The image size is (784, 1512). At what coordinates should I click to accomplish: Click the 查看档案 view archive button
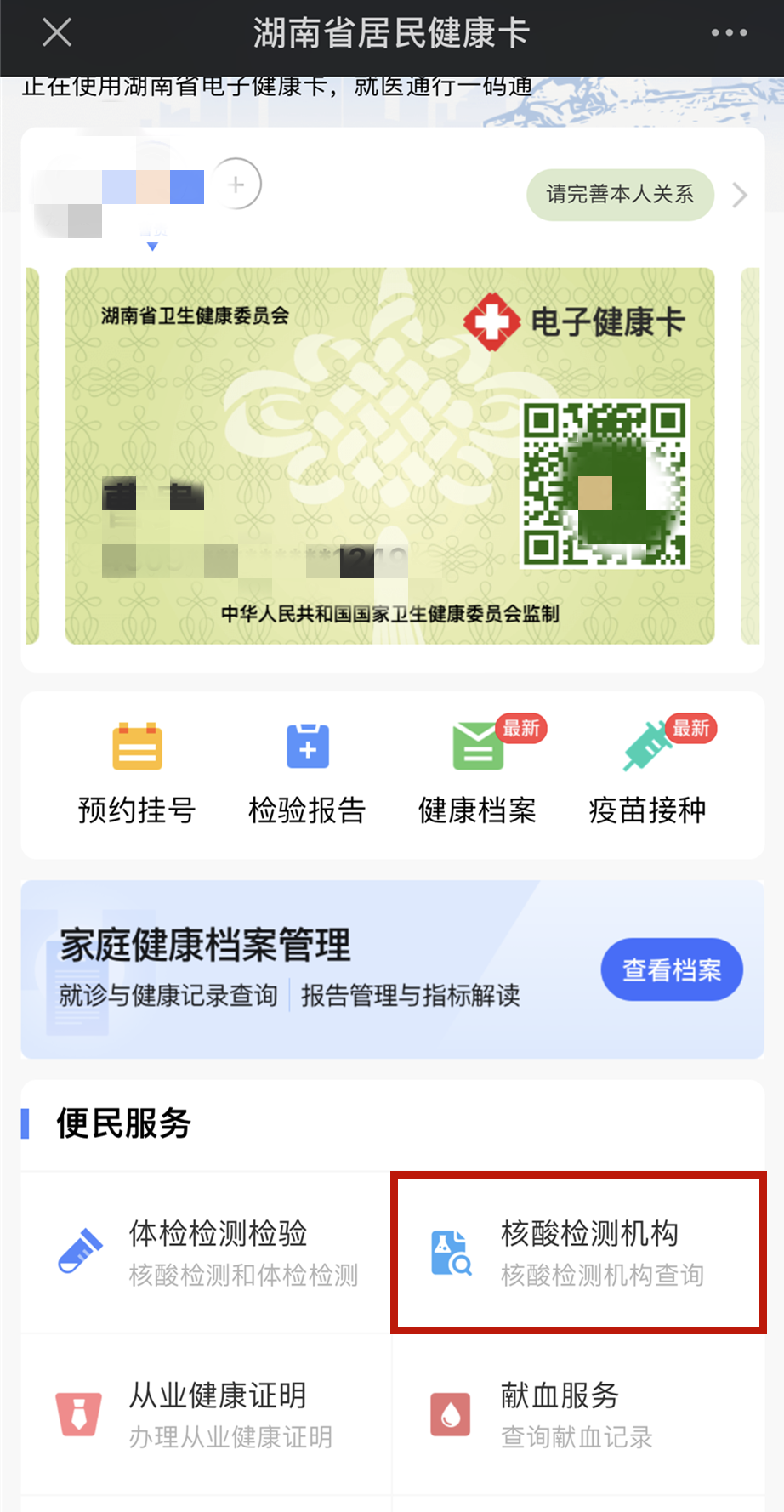tap(672, 969)
